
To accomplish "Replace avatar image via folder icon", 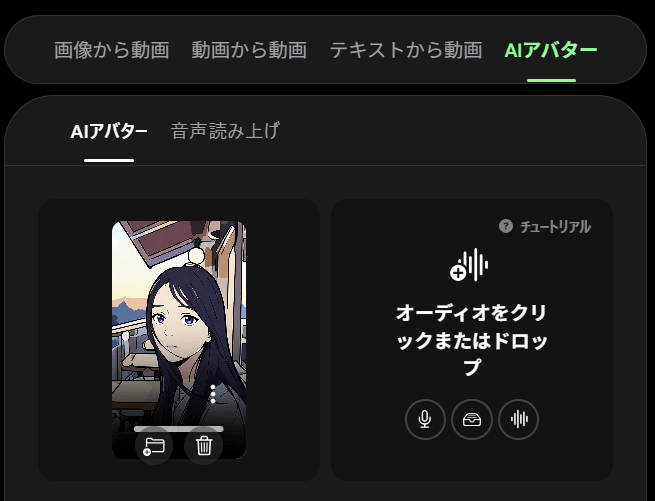I will (154, 445).
